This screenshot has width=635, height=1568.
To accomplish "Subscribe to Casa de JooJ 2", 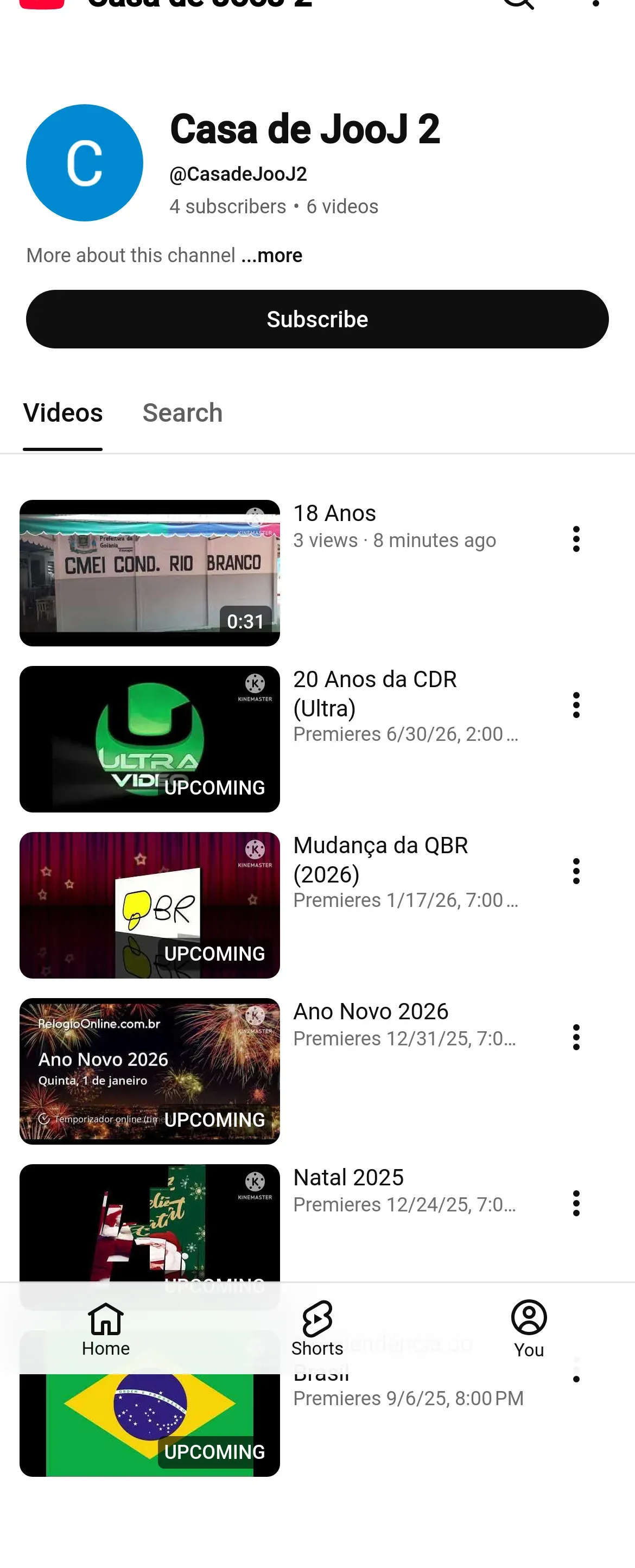I will 317,319.
